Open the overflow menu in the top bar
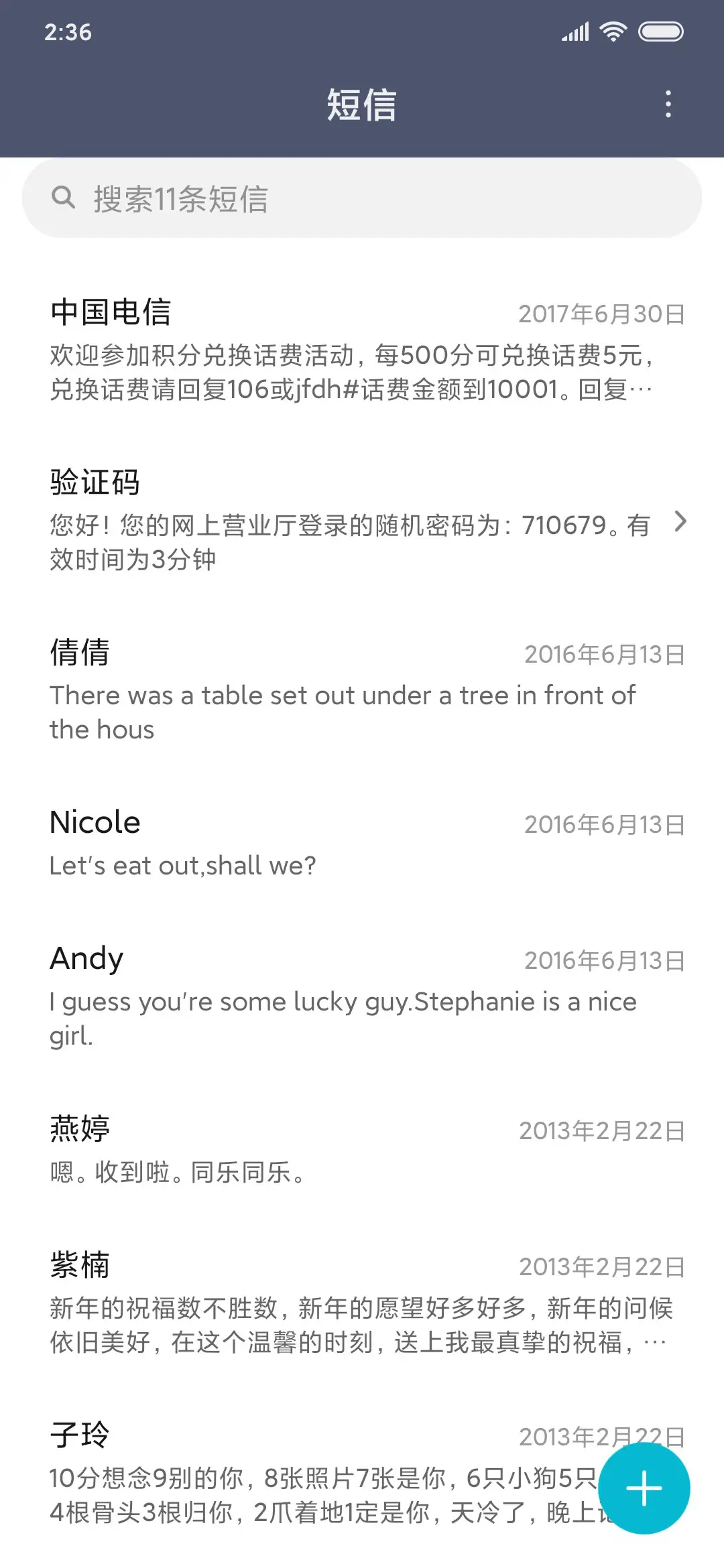The width and height of the screenshot is (724, 1568). 668,104
